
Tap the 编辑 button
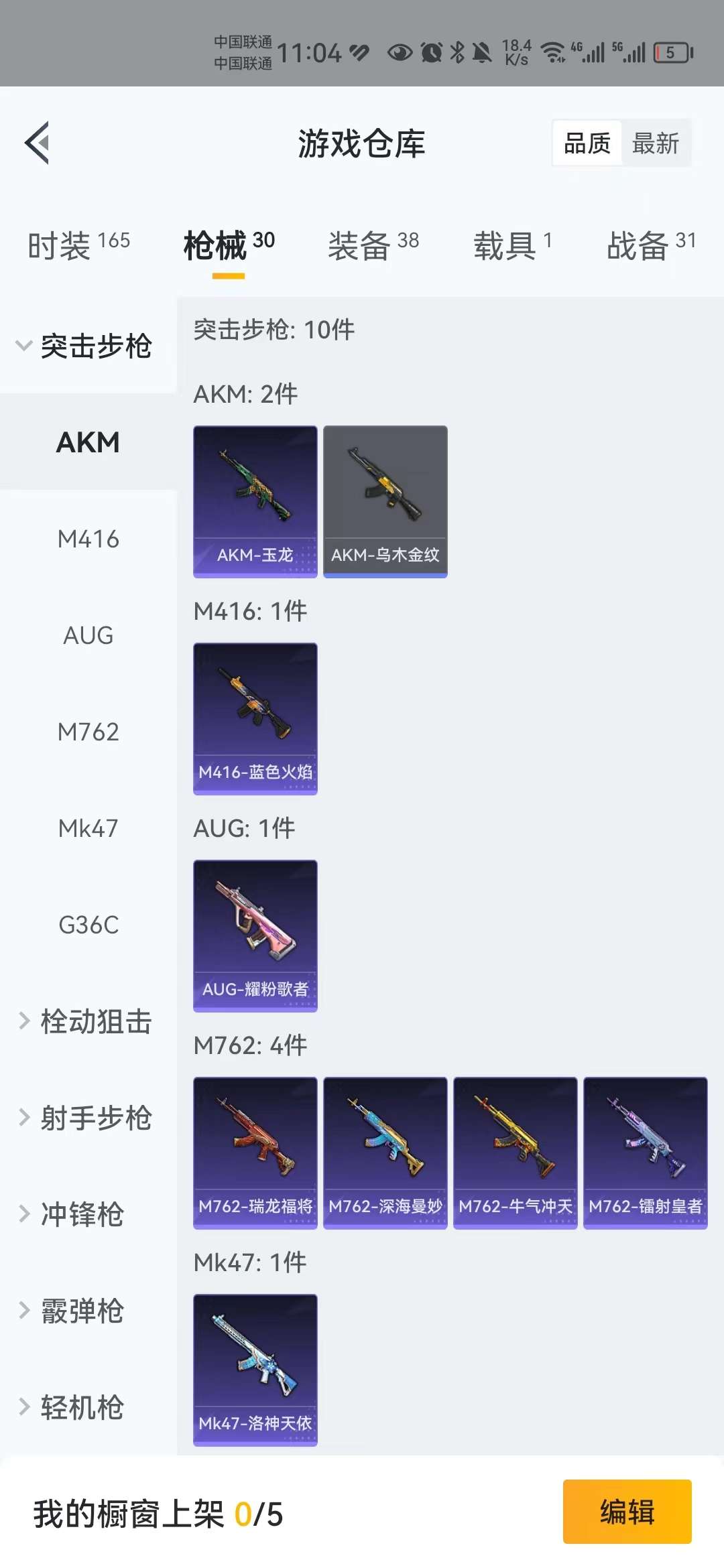pos(627,1512)
